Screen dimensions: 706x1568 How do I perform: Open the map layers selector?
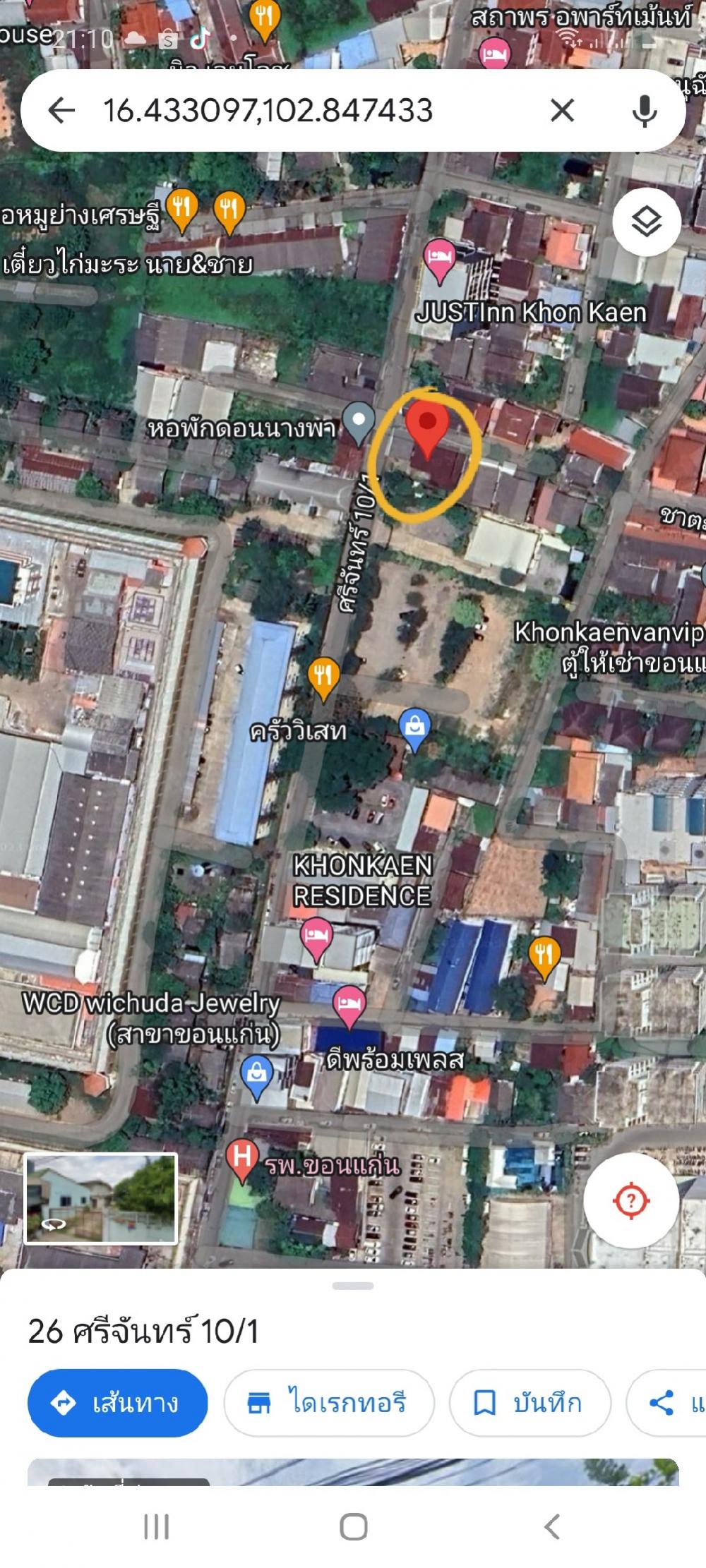point(646,222)
